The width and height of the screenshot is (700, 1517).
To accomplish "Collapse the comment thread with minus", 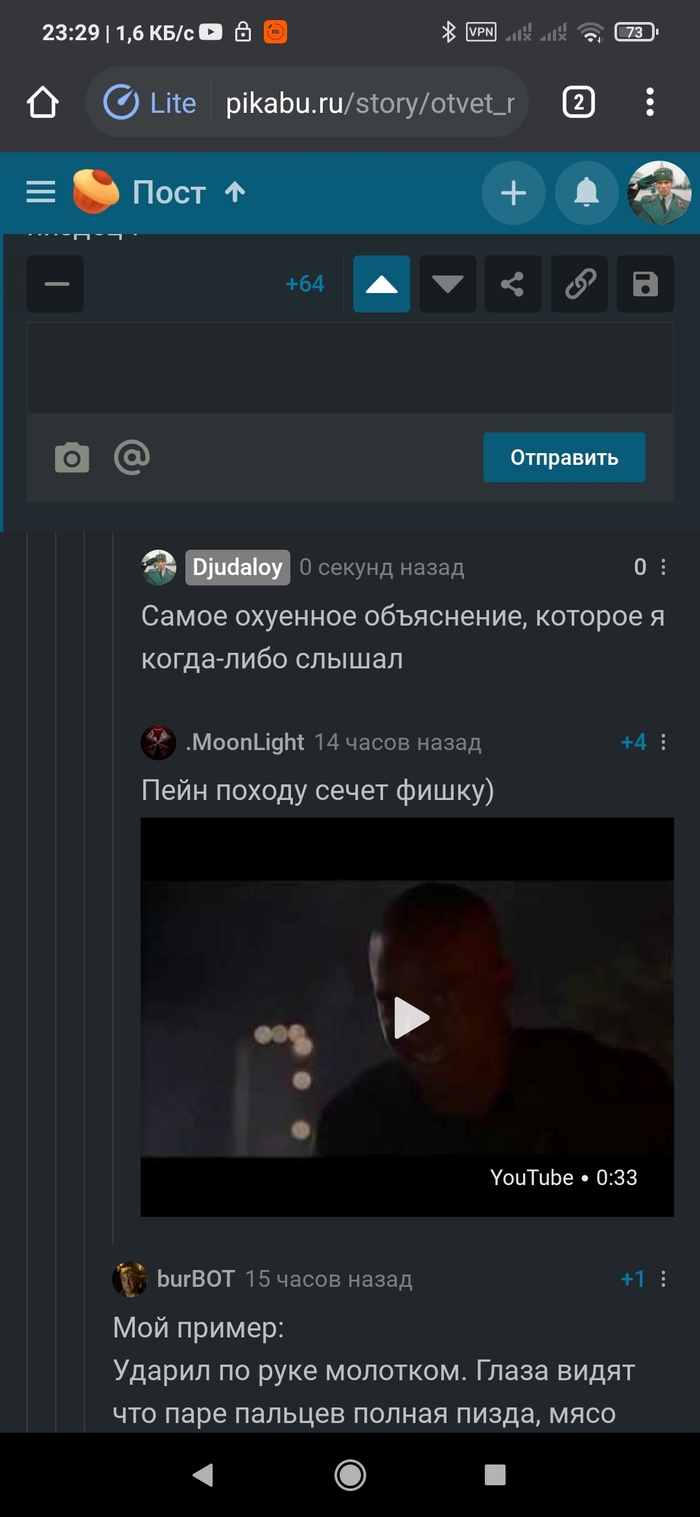I will 56,284.
